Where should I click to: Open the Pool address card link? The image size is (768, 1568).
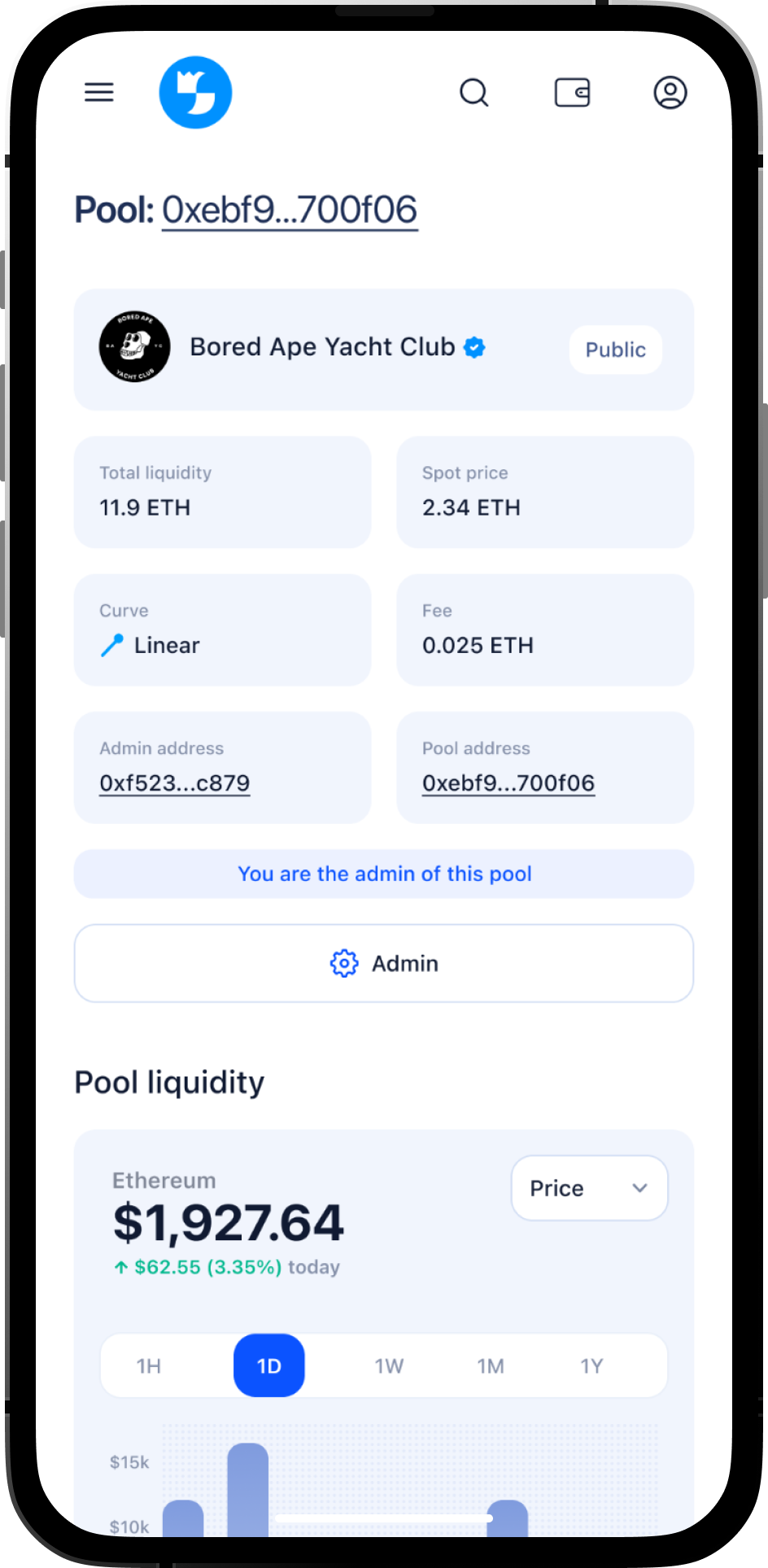click(x=508, y=783)
